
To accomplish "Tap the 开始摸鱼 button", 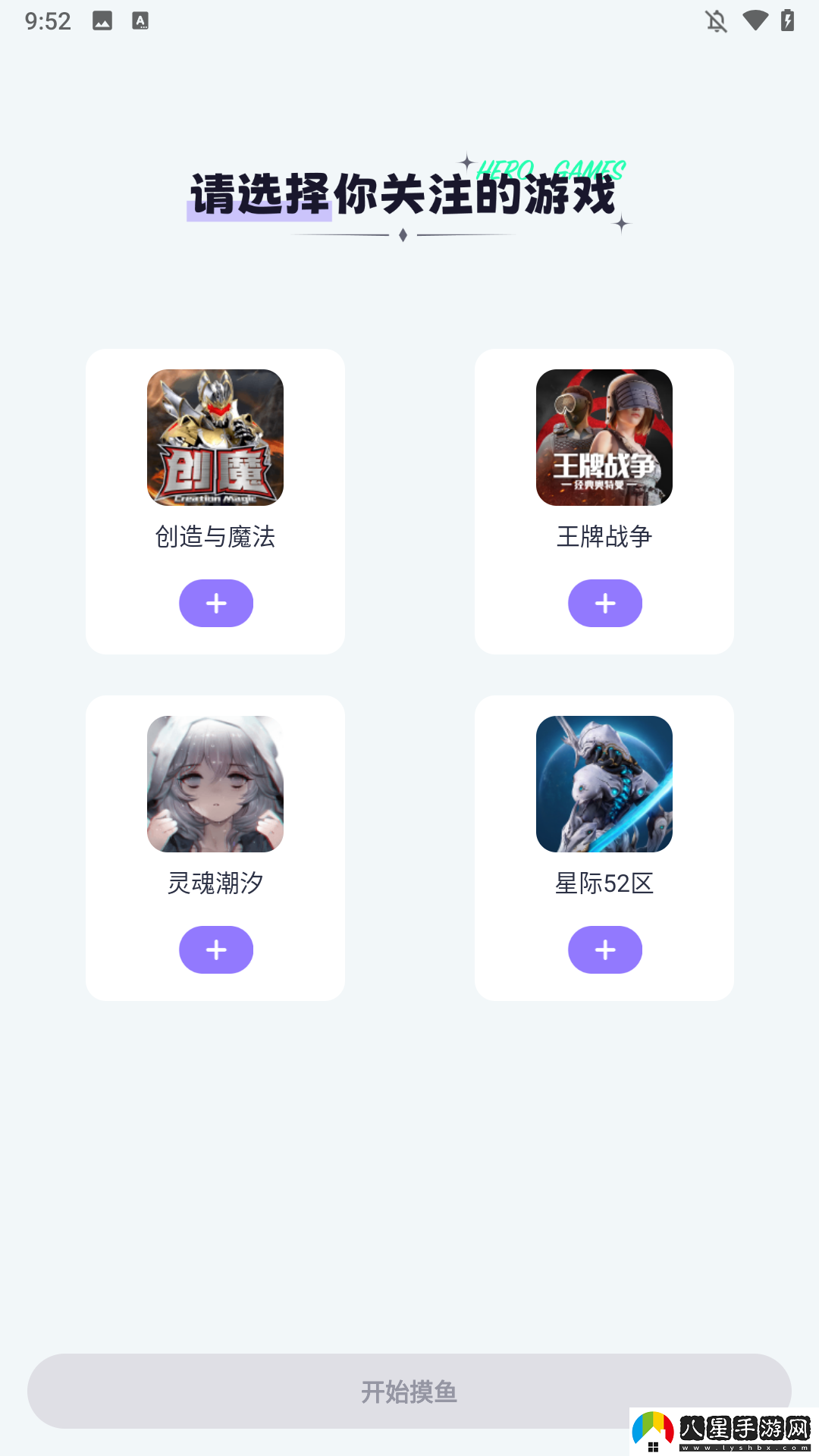I will pos(409,1392).
